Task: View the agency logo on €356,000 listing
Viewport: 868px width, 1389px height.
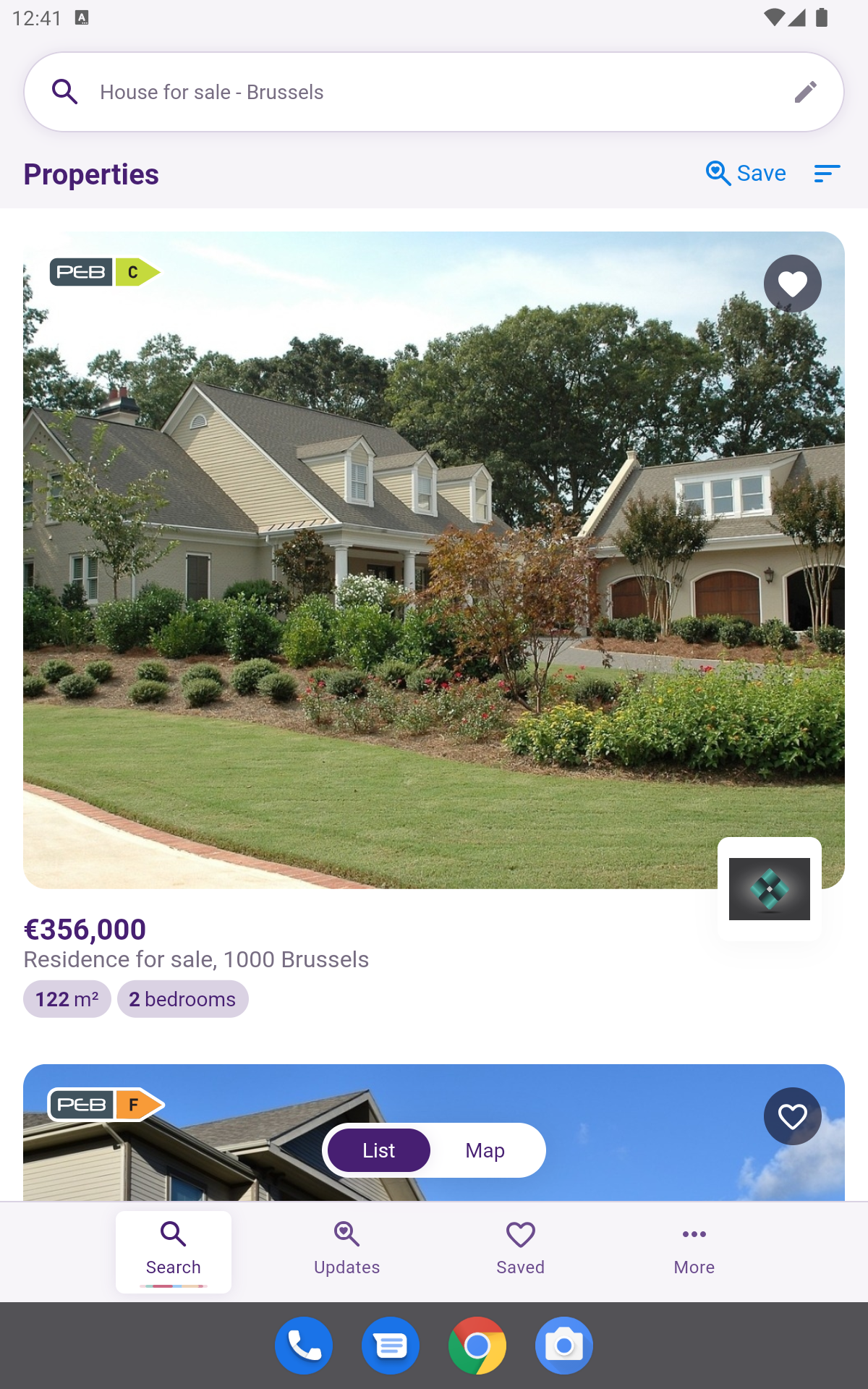Action: tap(769, 888)
